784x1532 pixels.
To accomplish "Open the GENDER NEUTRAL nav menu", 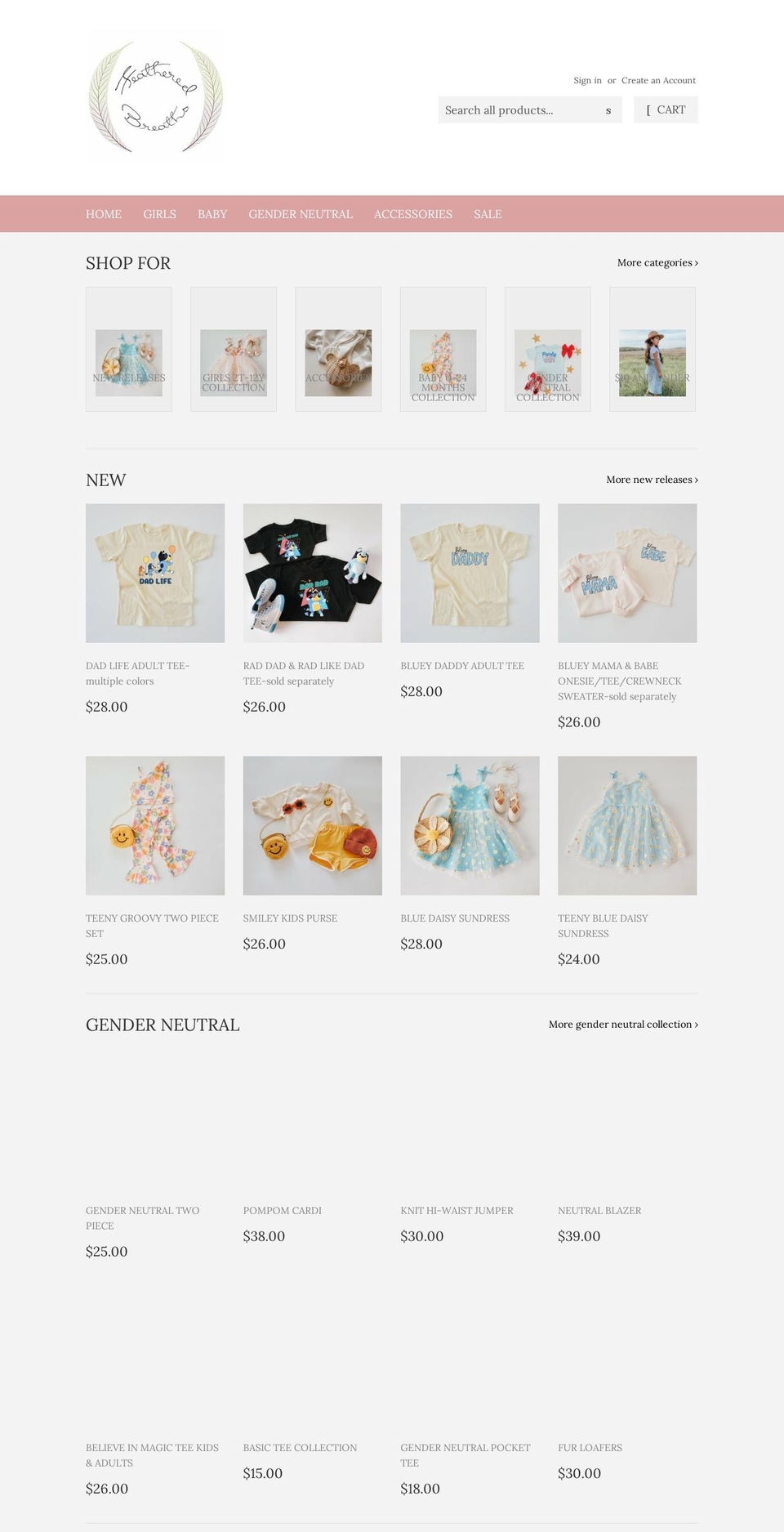I will [301, 214].
